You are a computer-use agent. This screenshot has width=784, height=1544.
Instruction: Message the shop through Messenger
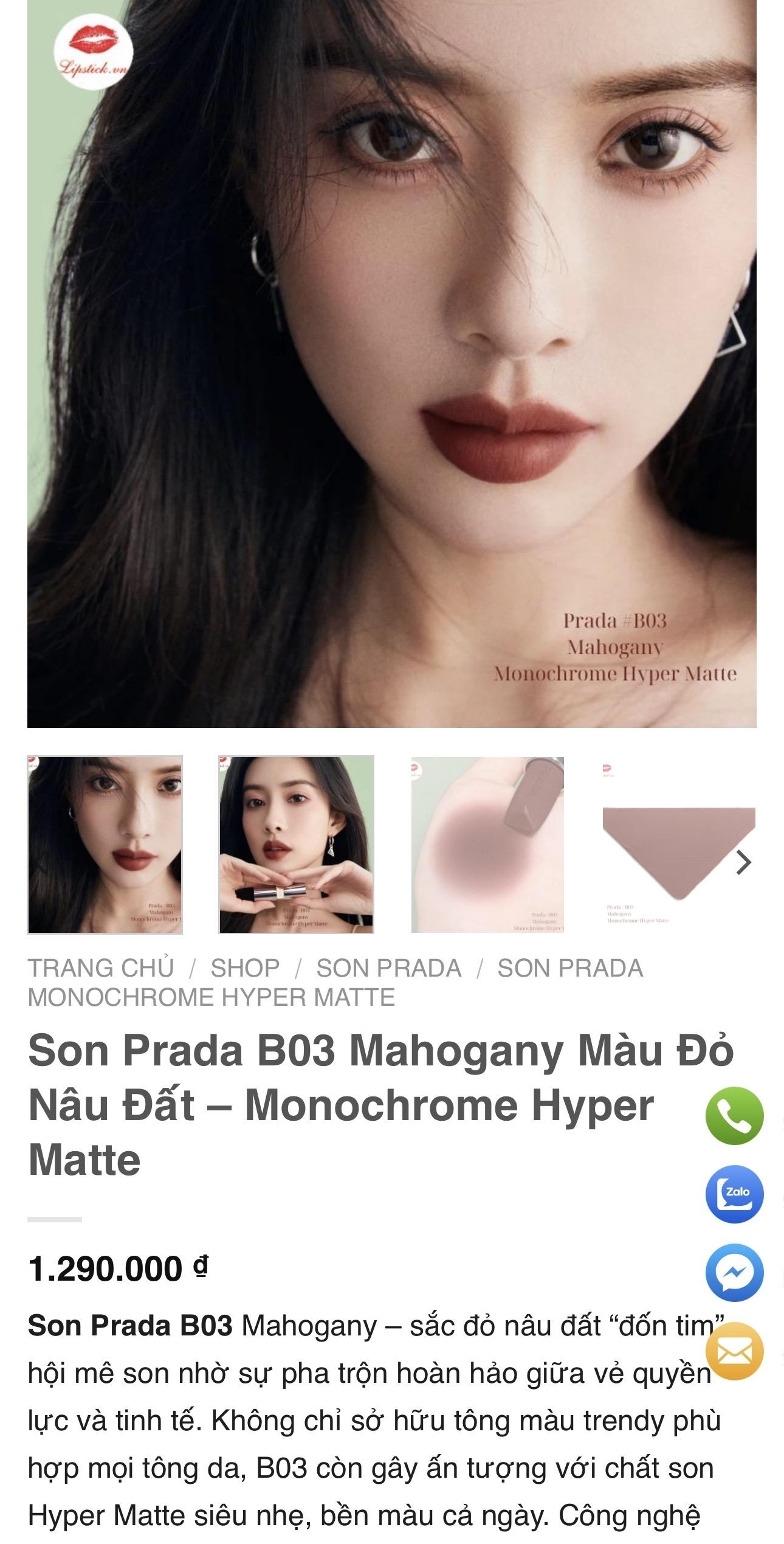coord(734,1273)
